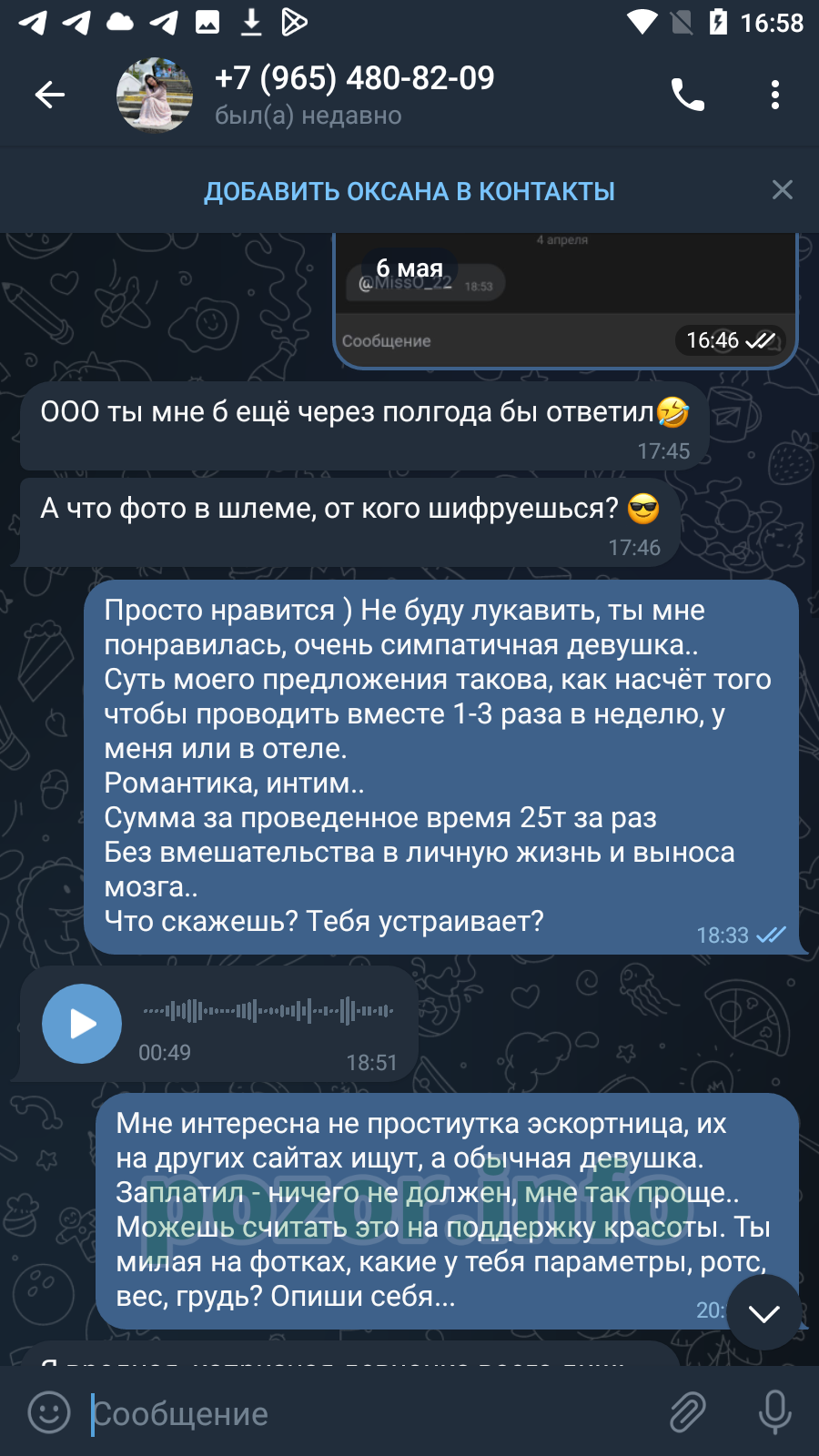Attach a file with the paperclip
819x1456 pixels.
pyautogui.click(x=688, y=1412)
